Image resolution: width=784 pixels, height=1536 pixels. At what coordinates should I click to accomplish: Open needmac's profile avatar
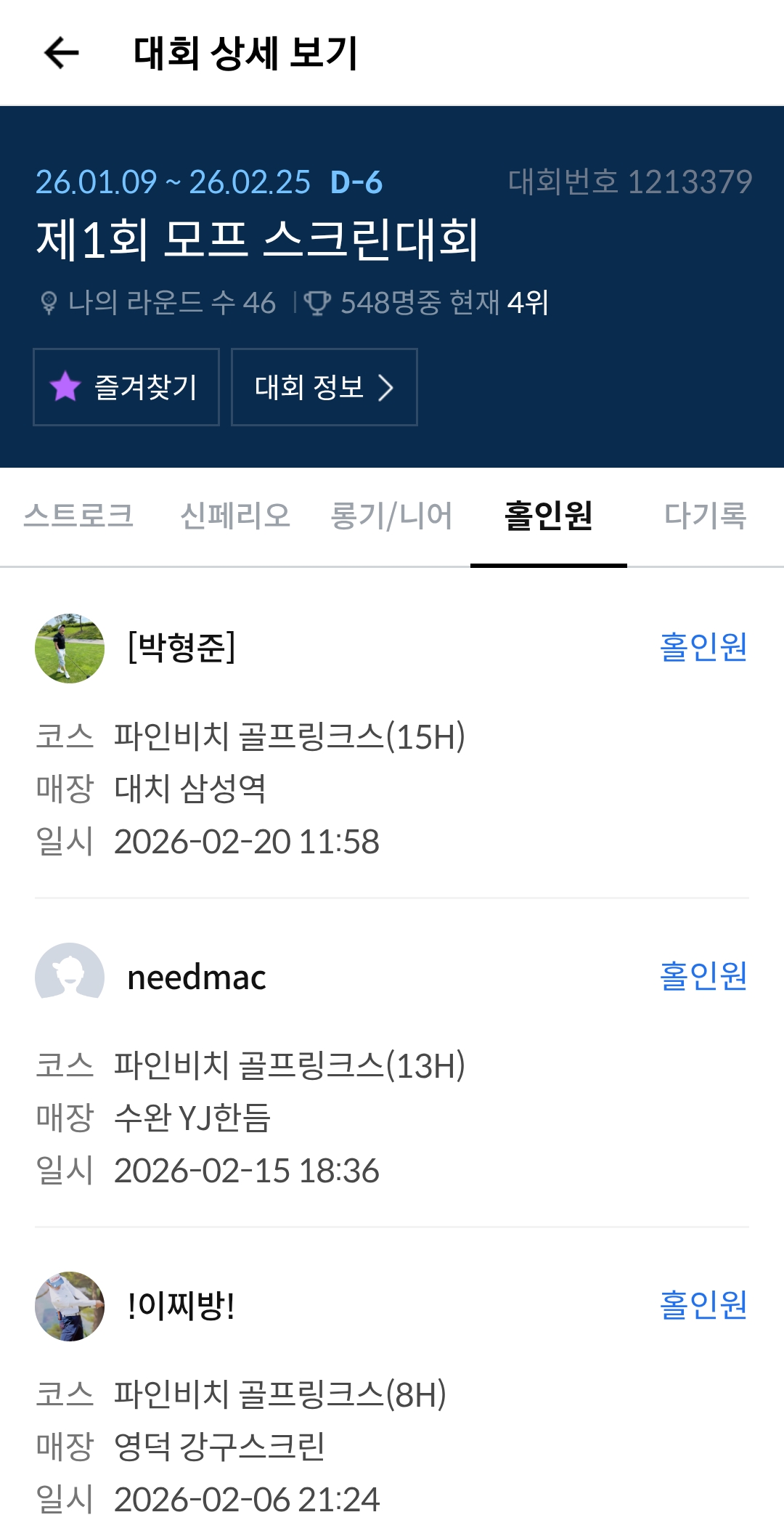point(70,977)
